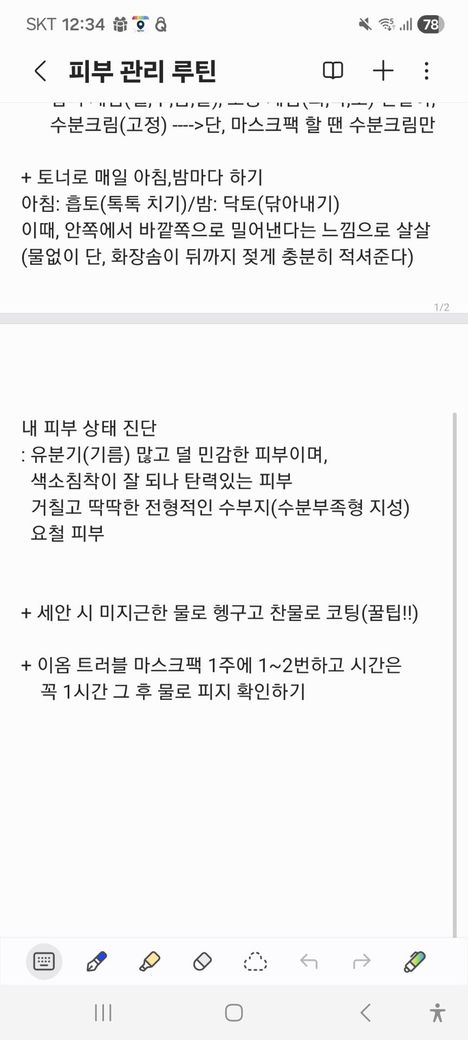468x1040 pixels.
Task: Place cursor in the 내 피부 상태 진단 note text
Action: coord(89,429)
